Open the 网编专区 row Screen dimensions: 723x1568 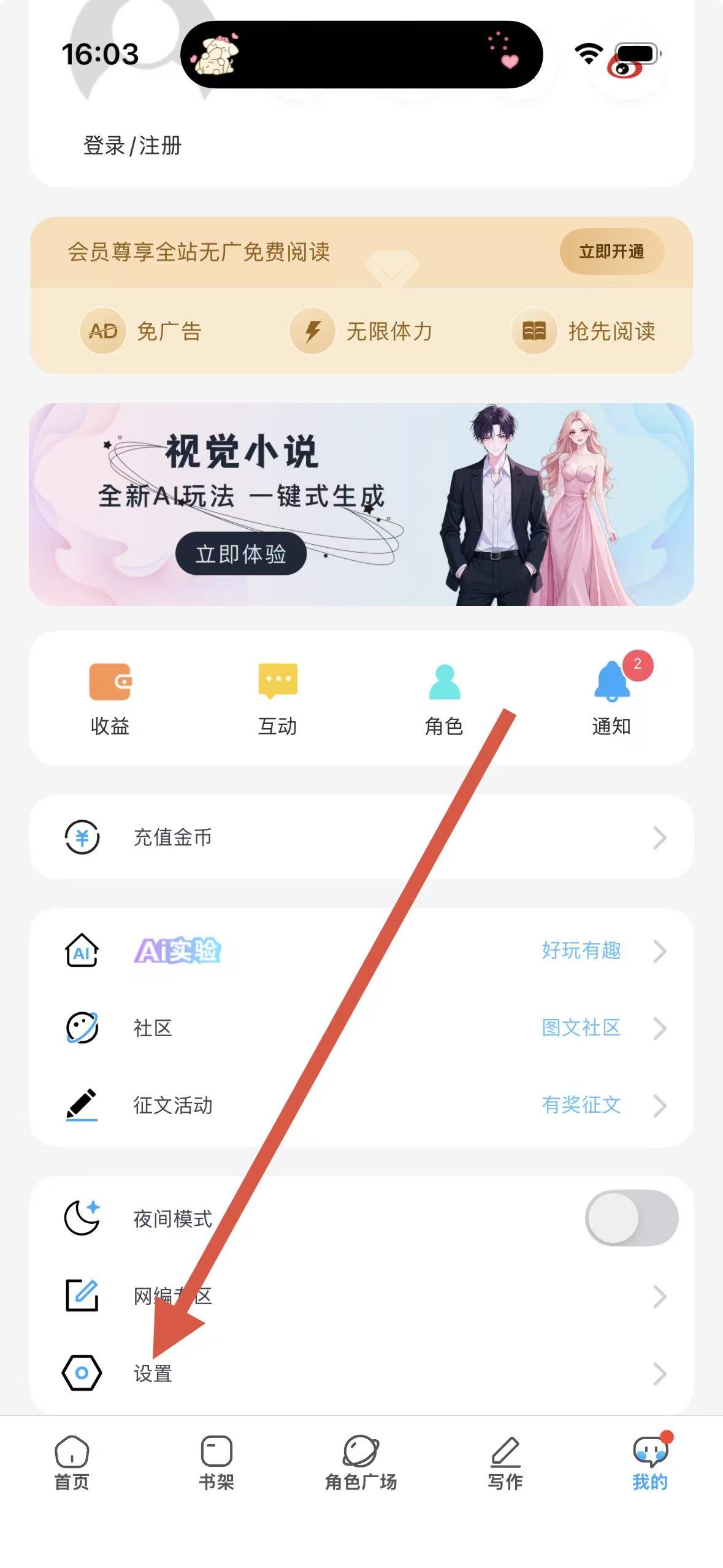click(362, 1296)
